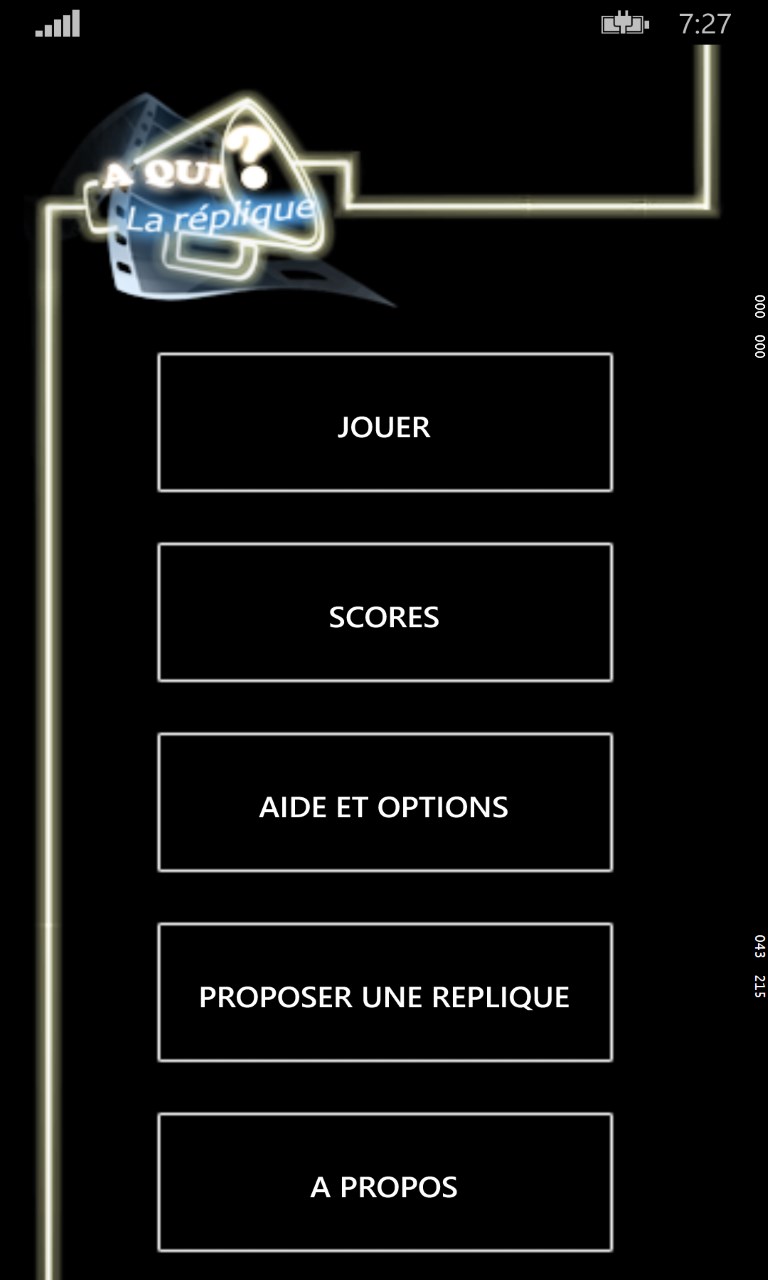The width and height of the screenshot is (768, 1280).
Task: Tap the JOUER button to play
Action: point(384,423)
